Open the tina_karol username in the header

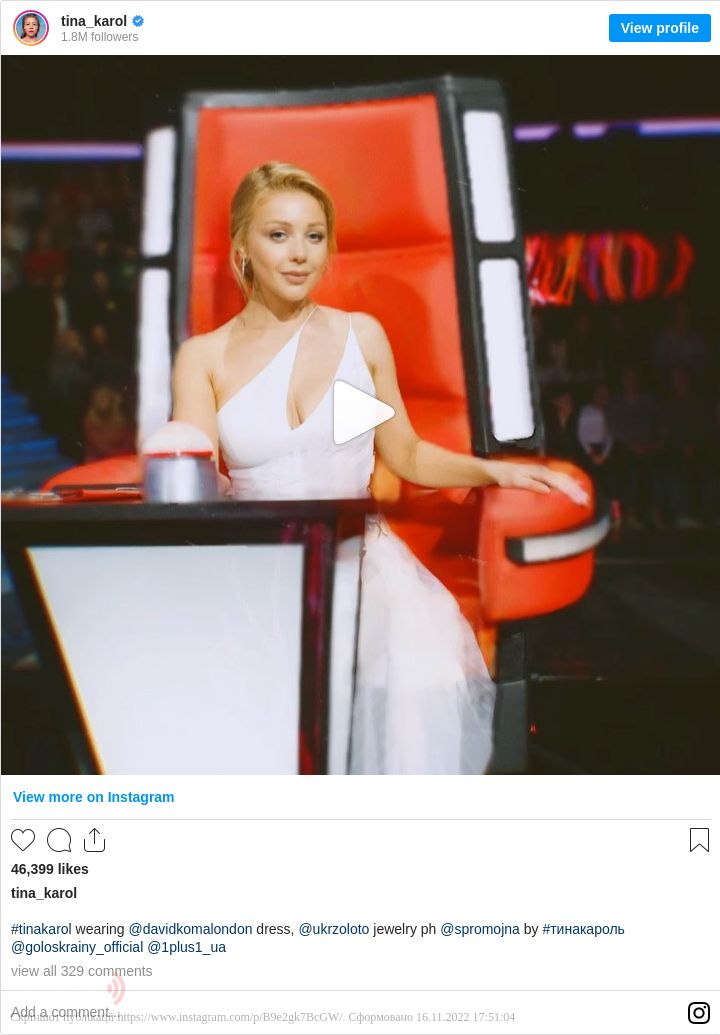(94, 21)
